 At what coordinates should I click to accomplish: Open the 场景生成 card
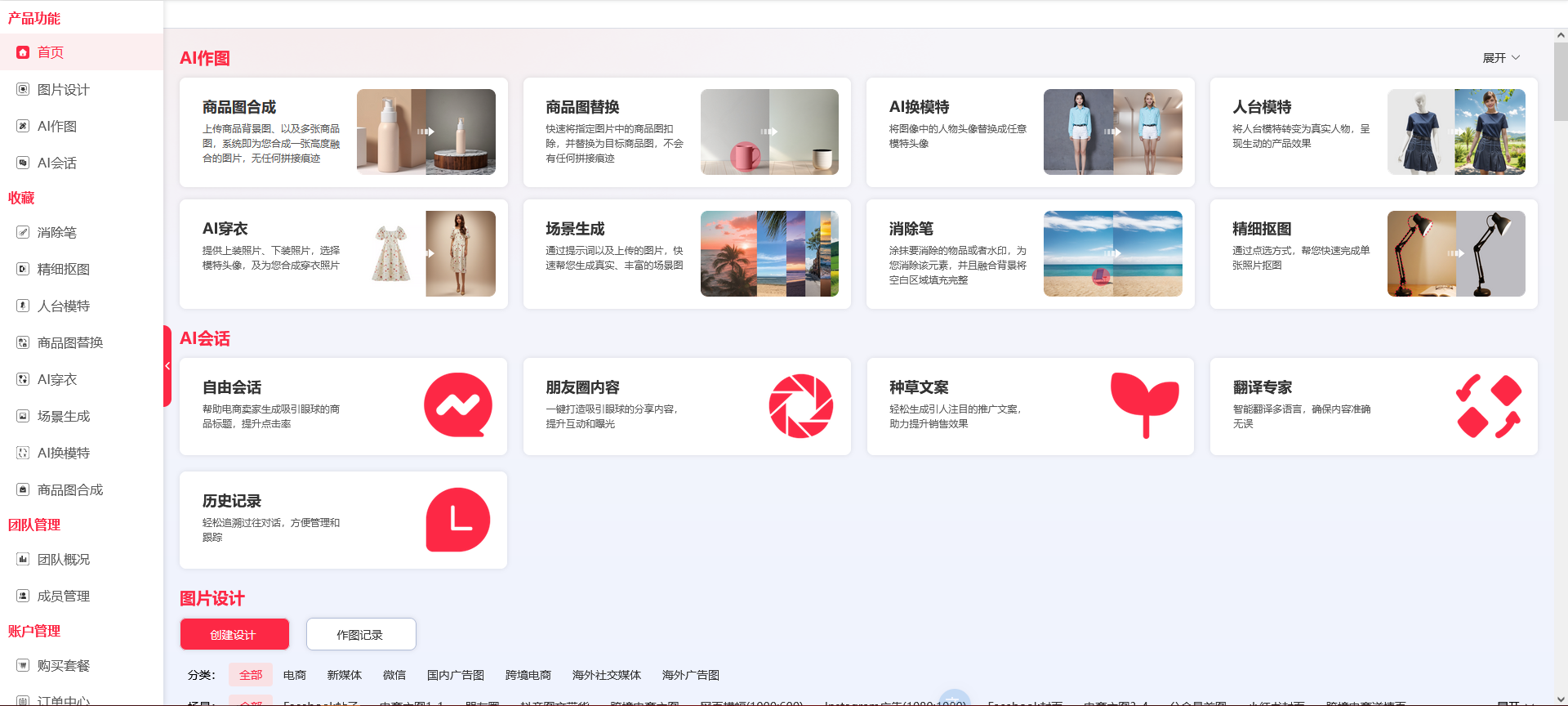687,254
